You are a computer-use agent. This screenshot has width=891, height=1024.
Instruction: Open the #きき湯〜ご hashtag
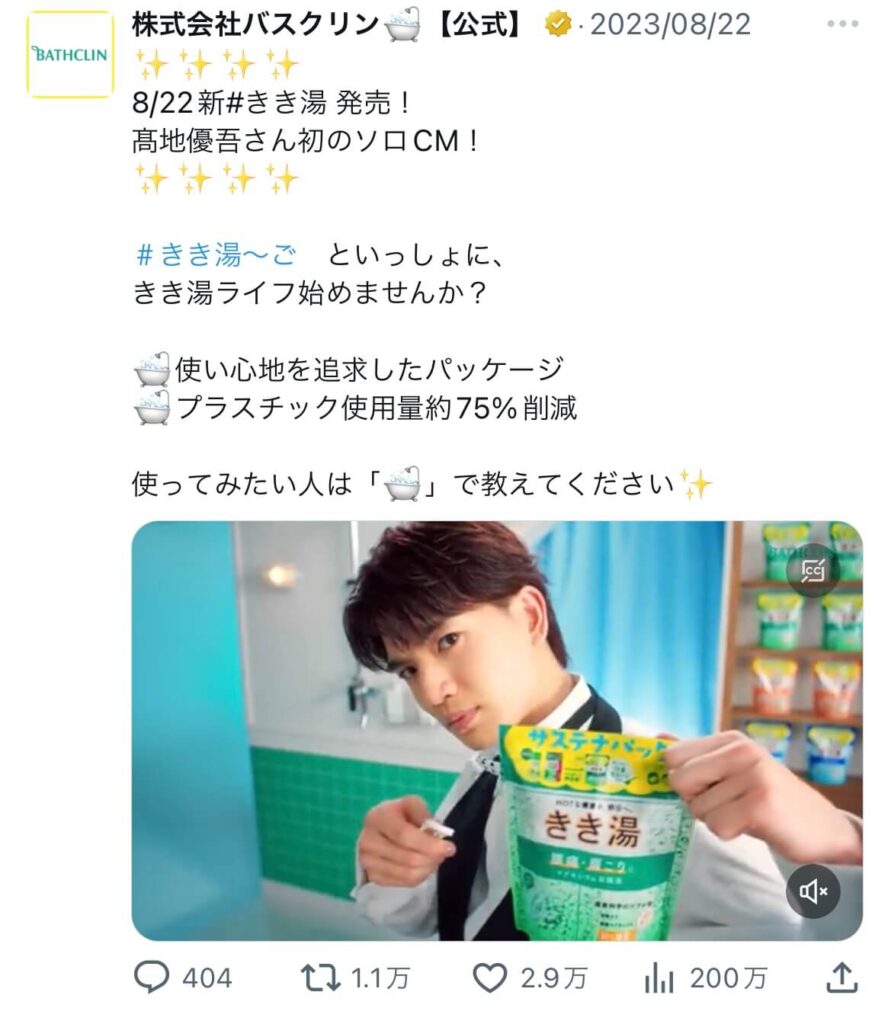point(216,255)
